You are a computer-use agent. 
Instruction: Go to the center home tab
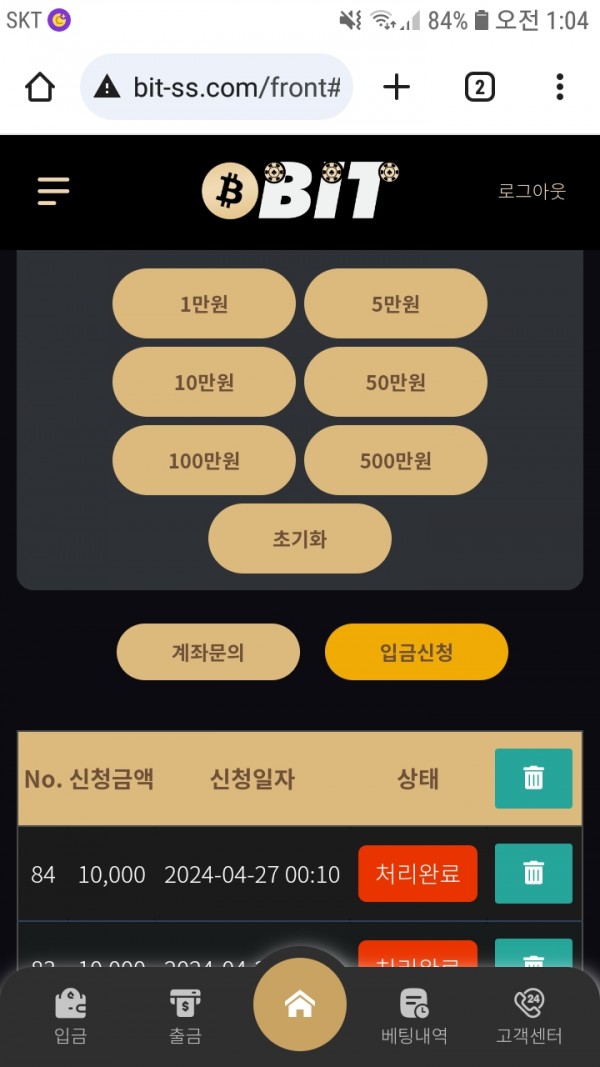299,1004
